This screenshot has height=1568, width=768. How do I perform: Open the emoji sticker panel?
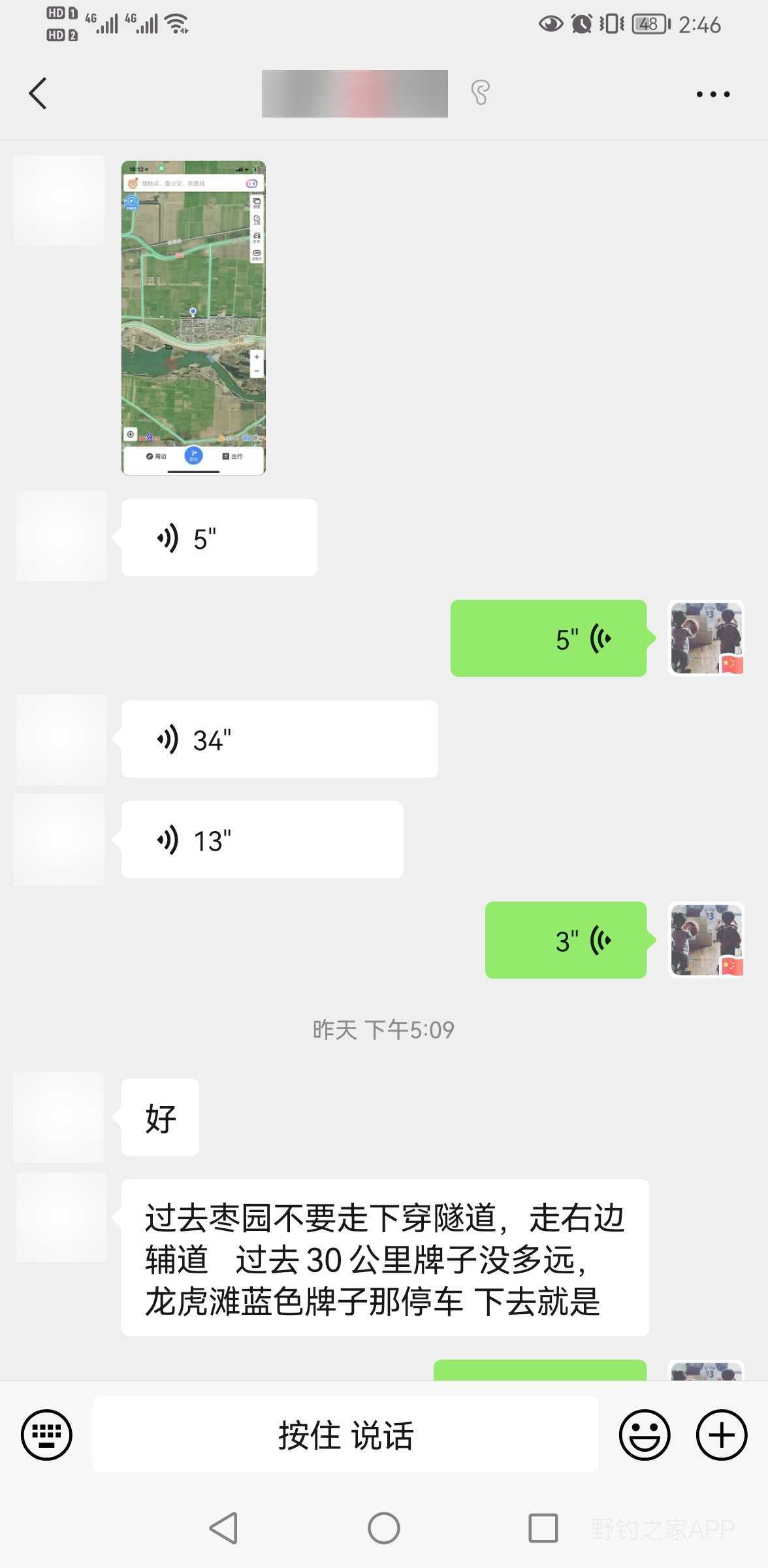click(x=645, y=1435)
